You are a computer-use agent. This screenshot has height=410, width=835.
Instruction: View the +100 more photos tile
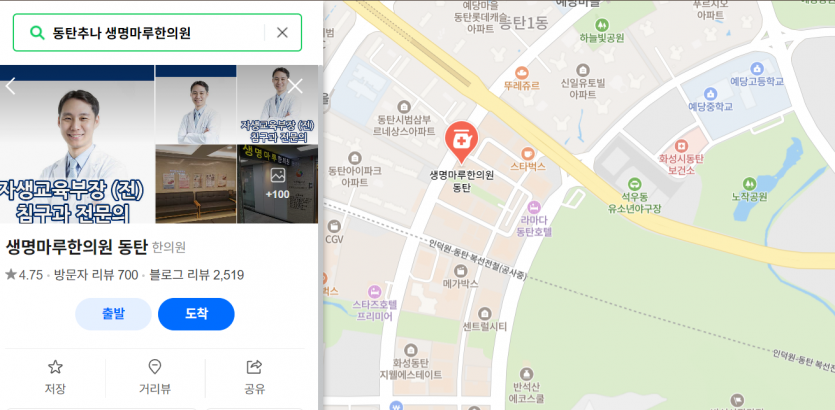click(277, 184)
